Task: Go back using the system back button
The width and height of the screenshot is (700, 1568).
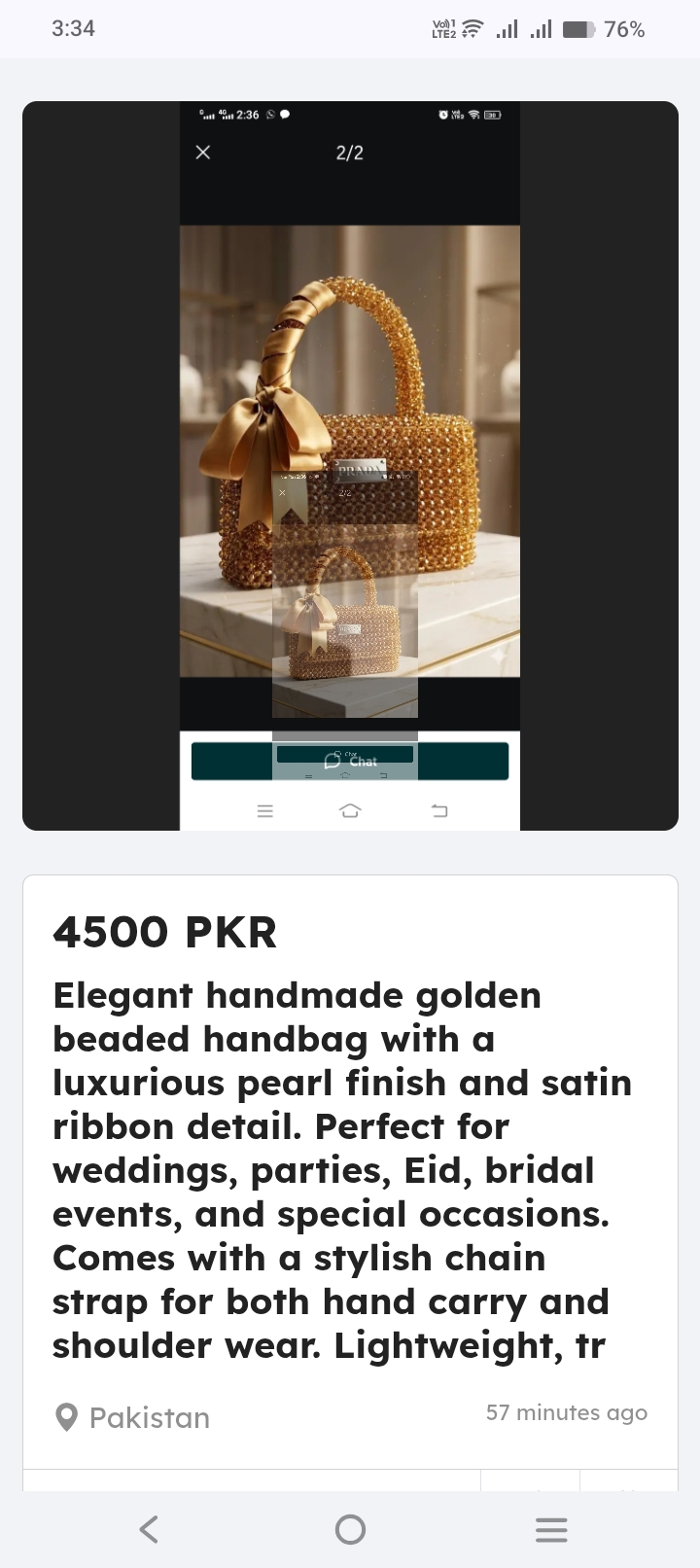Action: [149, 1530]
